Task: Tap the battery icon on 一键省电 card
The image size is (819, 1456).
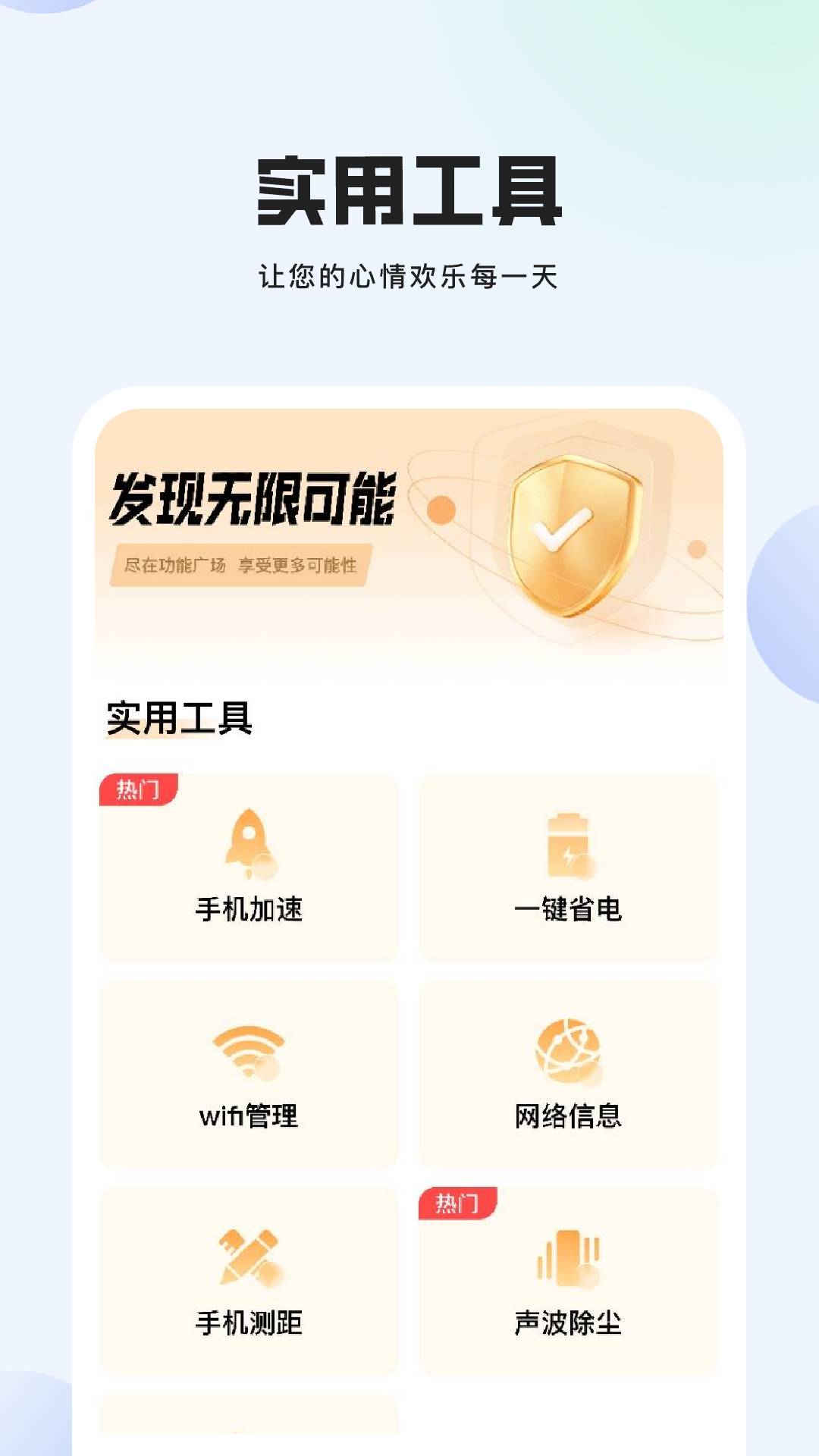Action: coord(570,846)
